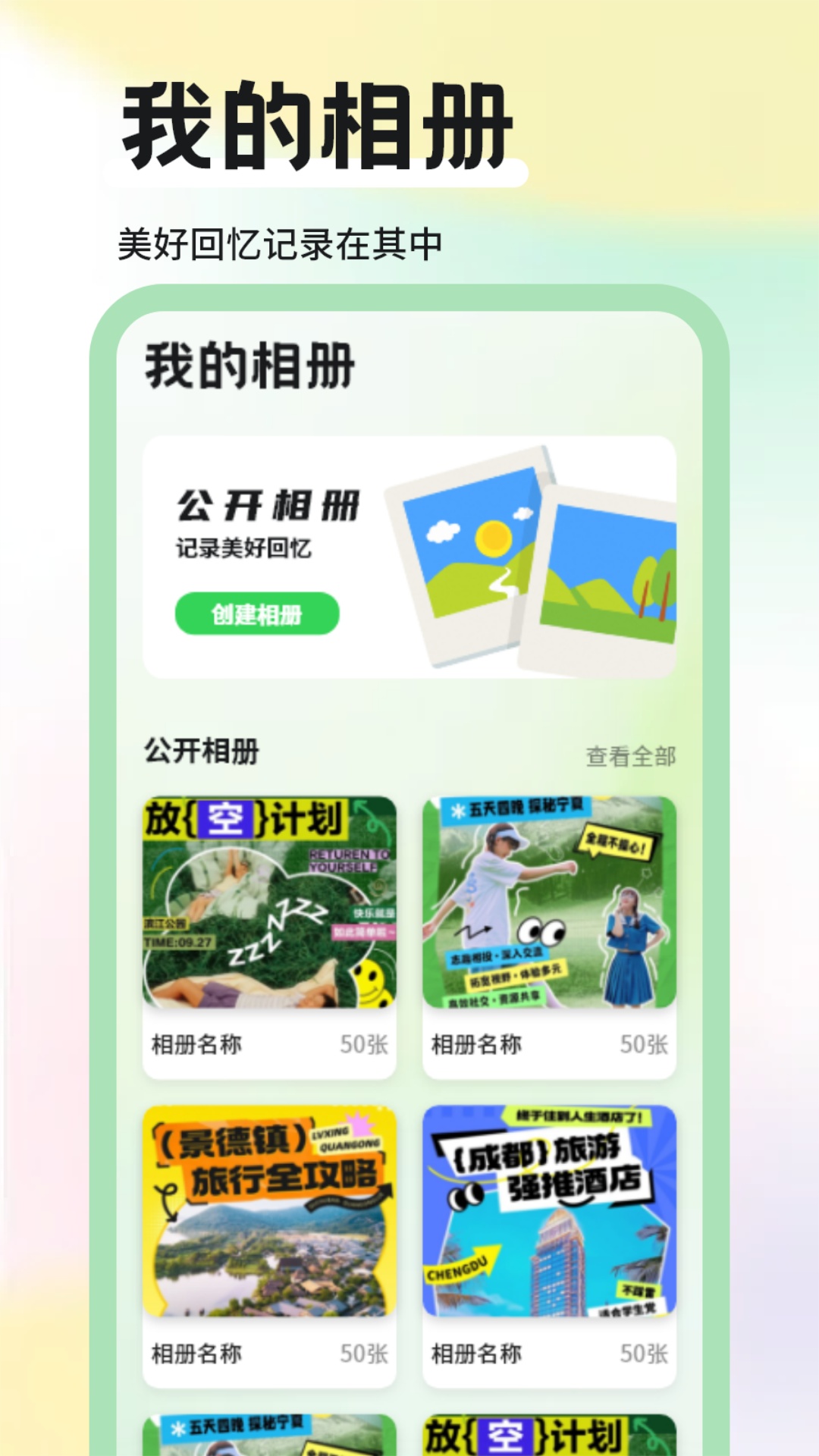Open the 五天四晚探秘宁夏 album cover
819x1456 pixels.
tap(549, 902)
